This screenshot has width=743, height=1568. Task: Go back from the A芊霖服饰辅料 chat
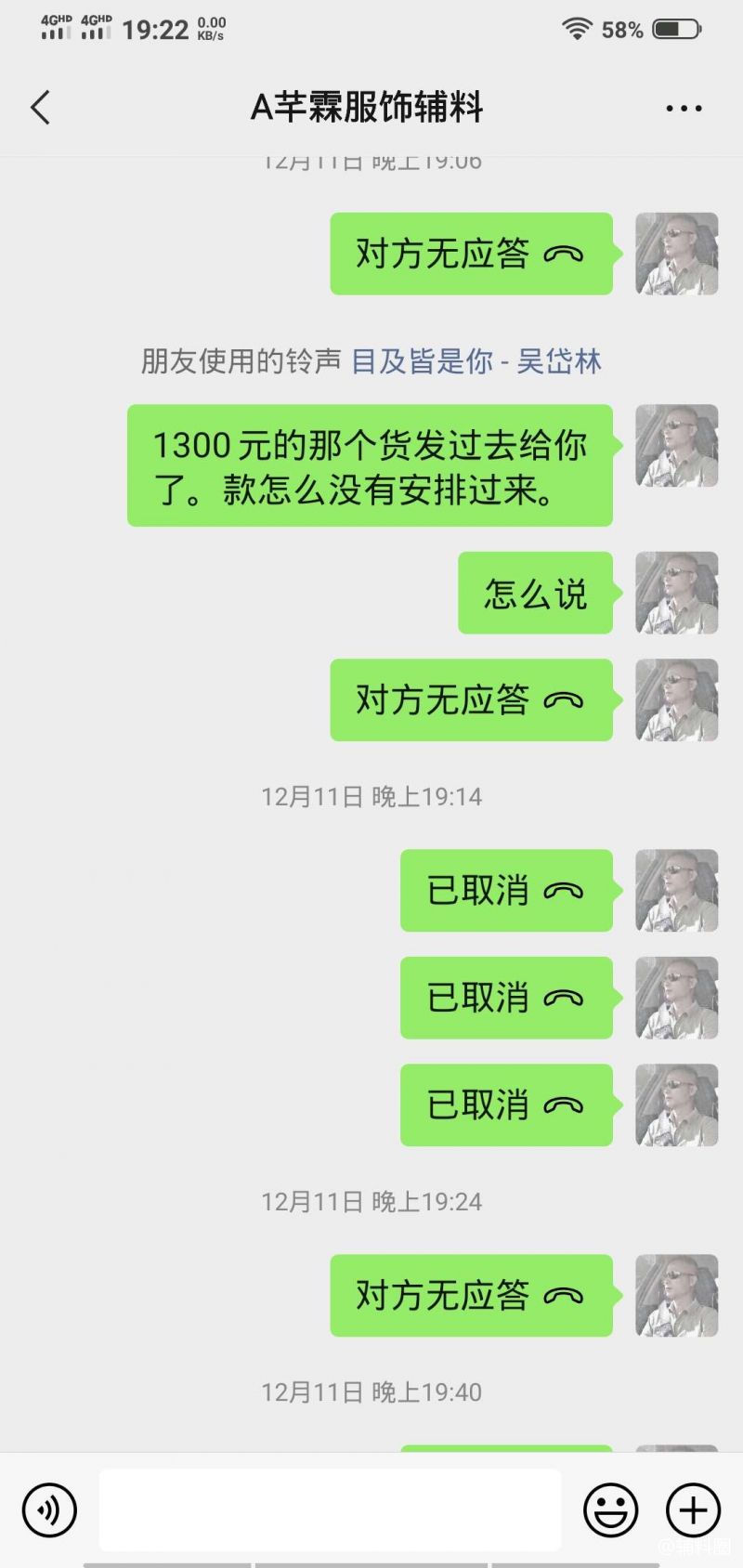click(x=40, y=108)
